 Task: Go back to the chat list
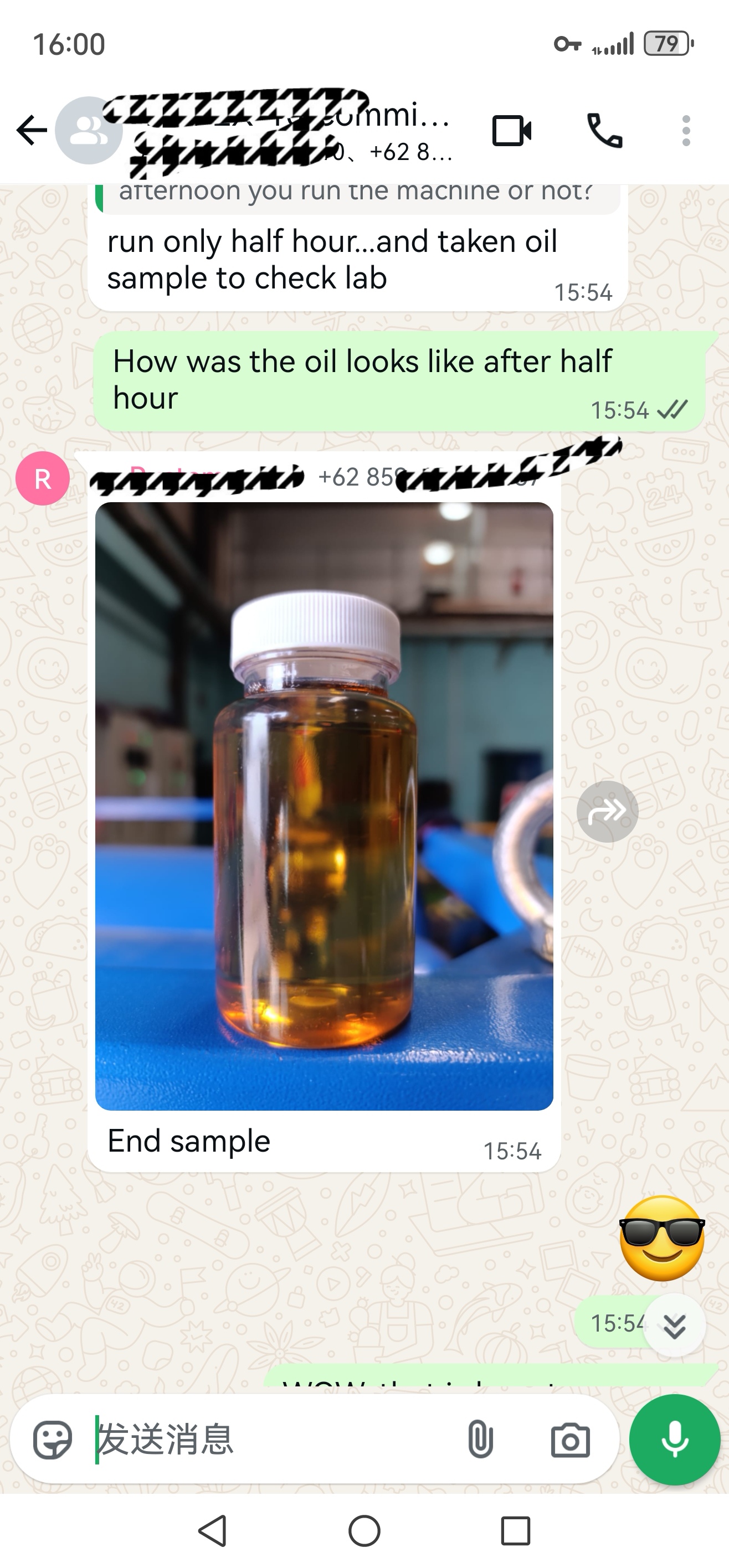tap(32, 130)
